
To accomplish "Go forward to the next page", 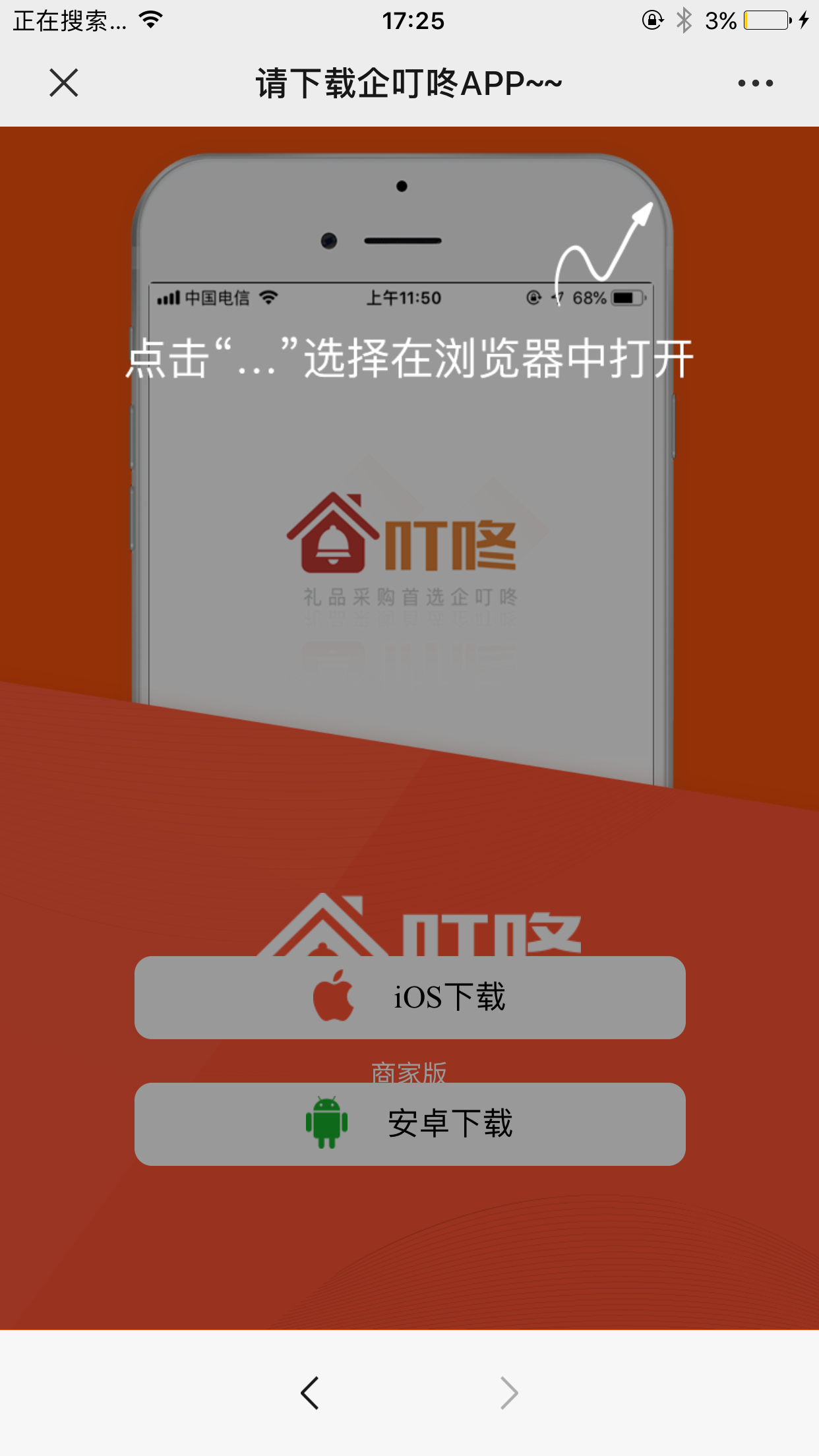I will [509, 1393].
